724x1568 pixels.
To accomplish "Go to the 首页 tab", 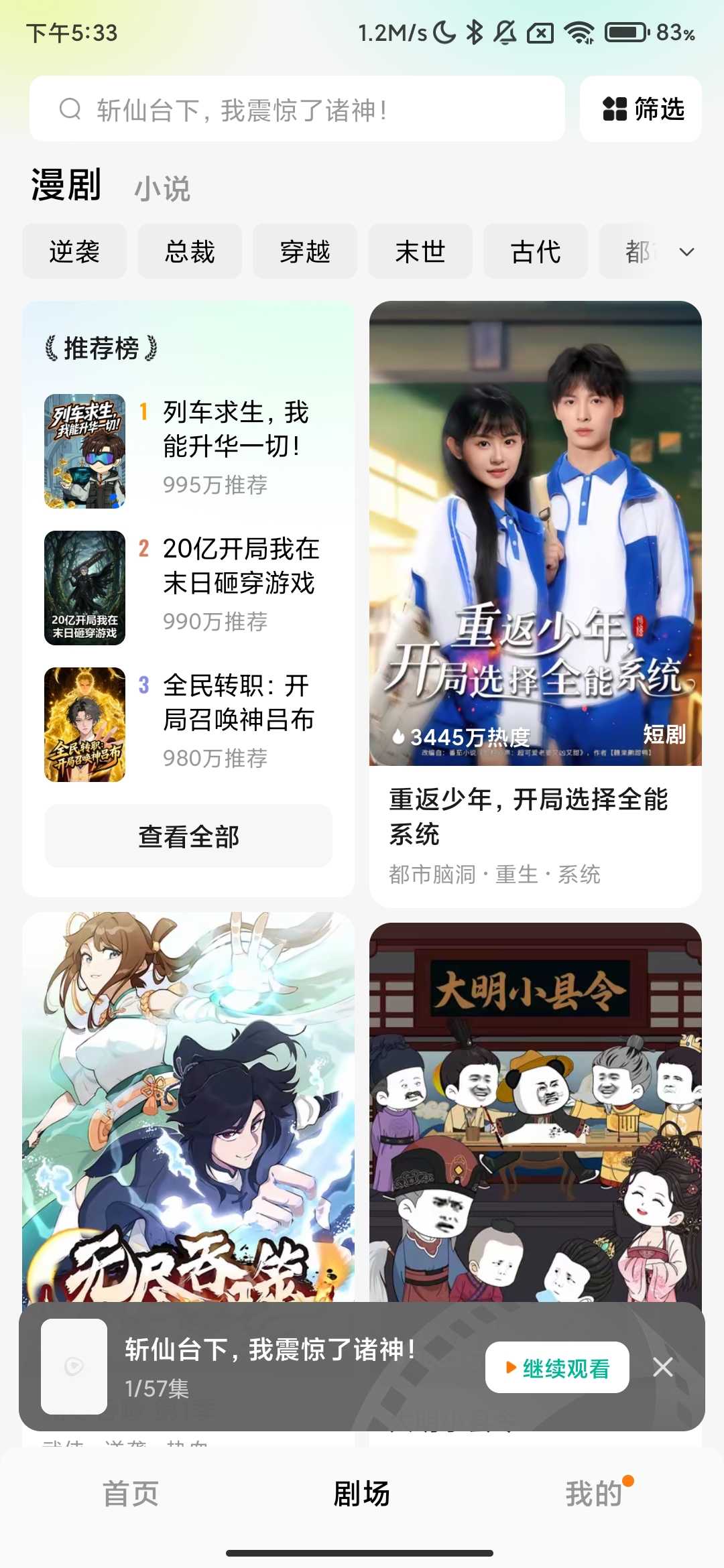I will [130, 1493].
